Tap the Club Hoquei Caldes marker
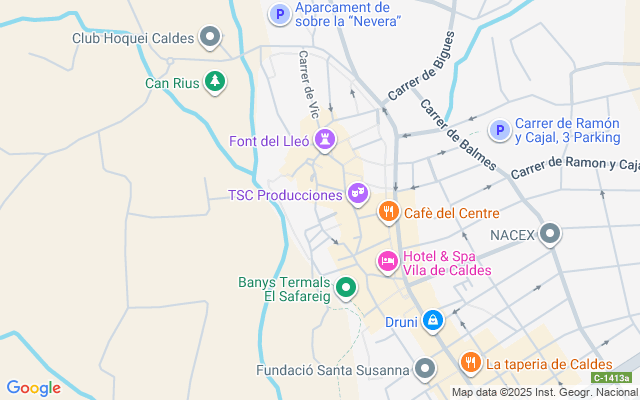Screen dimensions: 640x400 [210, 39]
